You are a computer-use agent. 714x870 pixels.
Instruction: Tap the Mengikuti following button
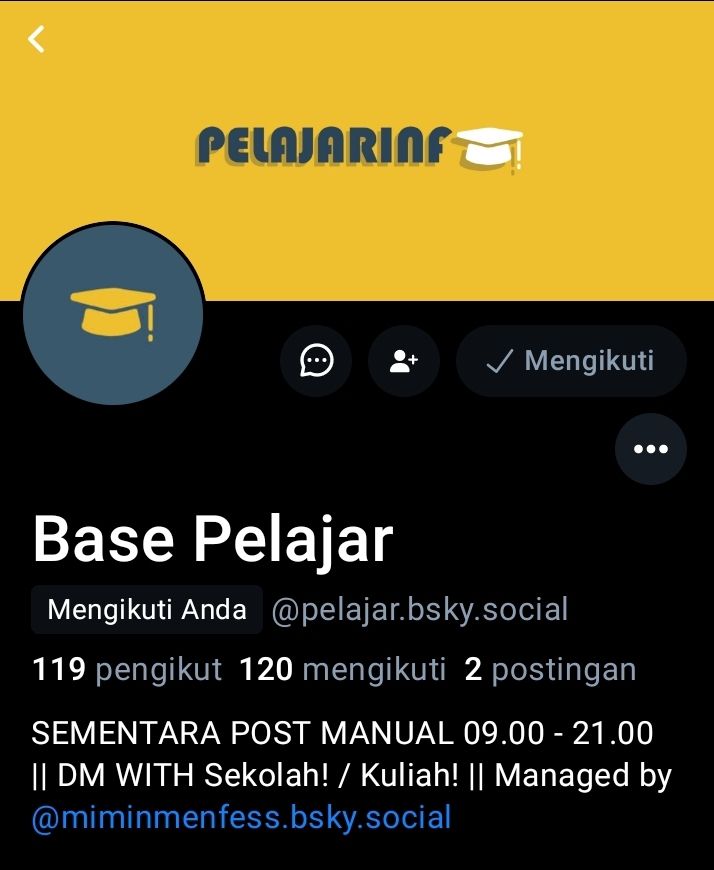point(571,361)
